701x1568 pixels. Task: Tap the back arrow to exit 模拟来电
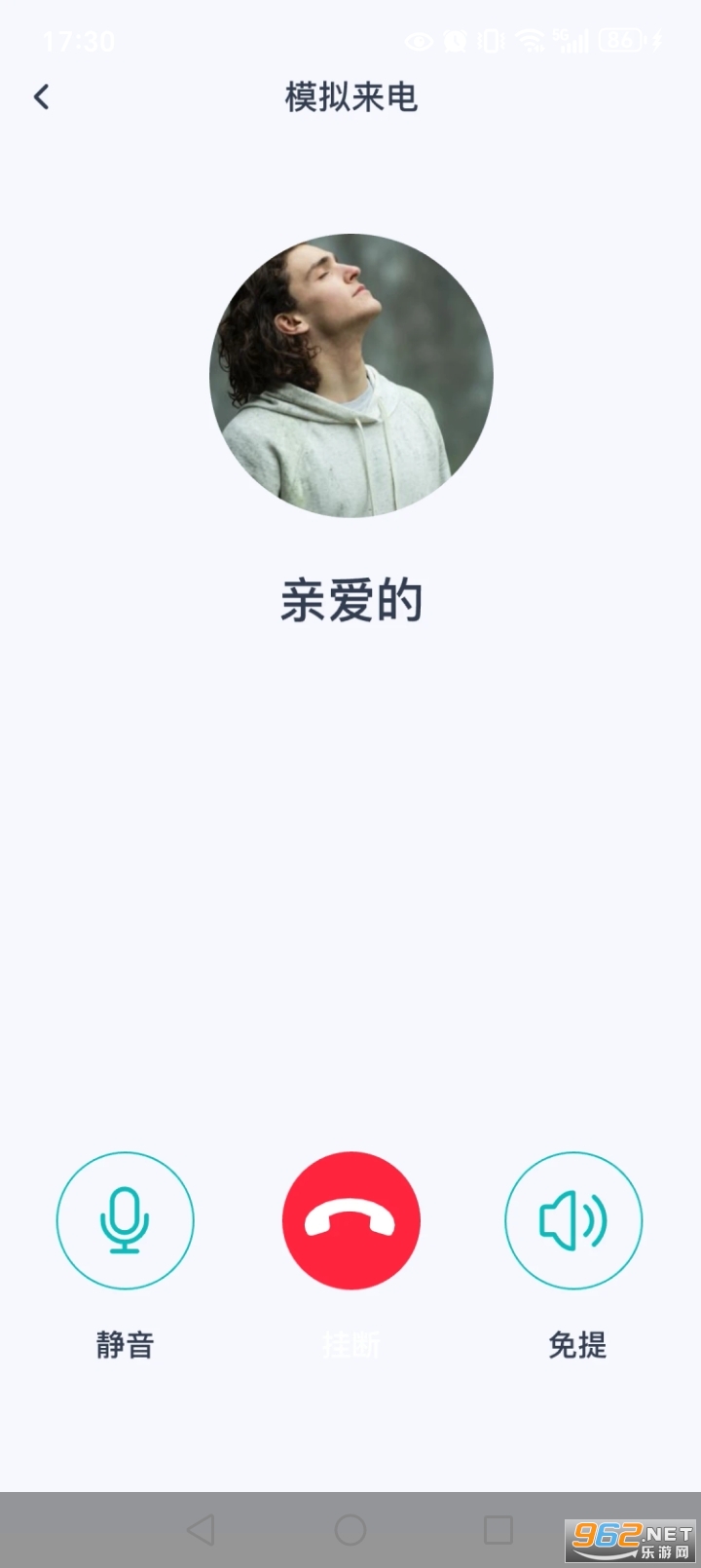pyautogui.click(x=41, y=96)
